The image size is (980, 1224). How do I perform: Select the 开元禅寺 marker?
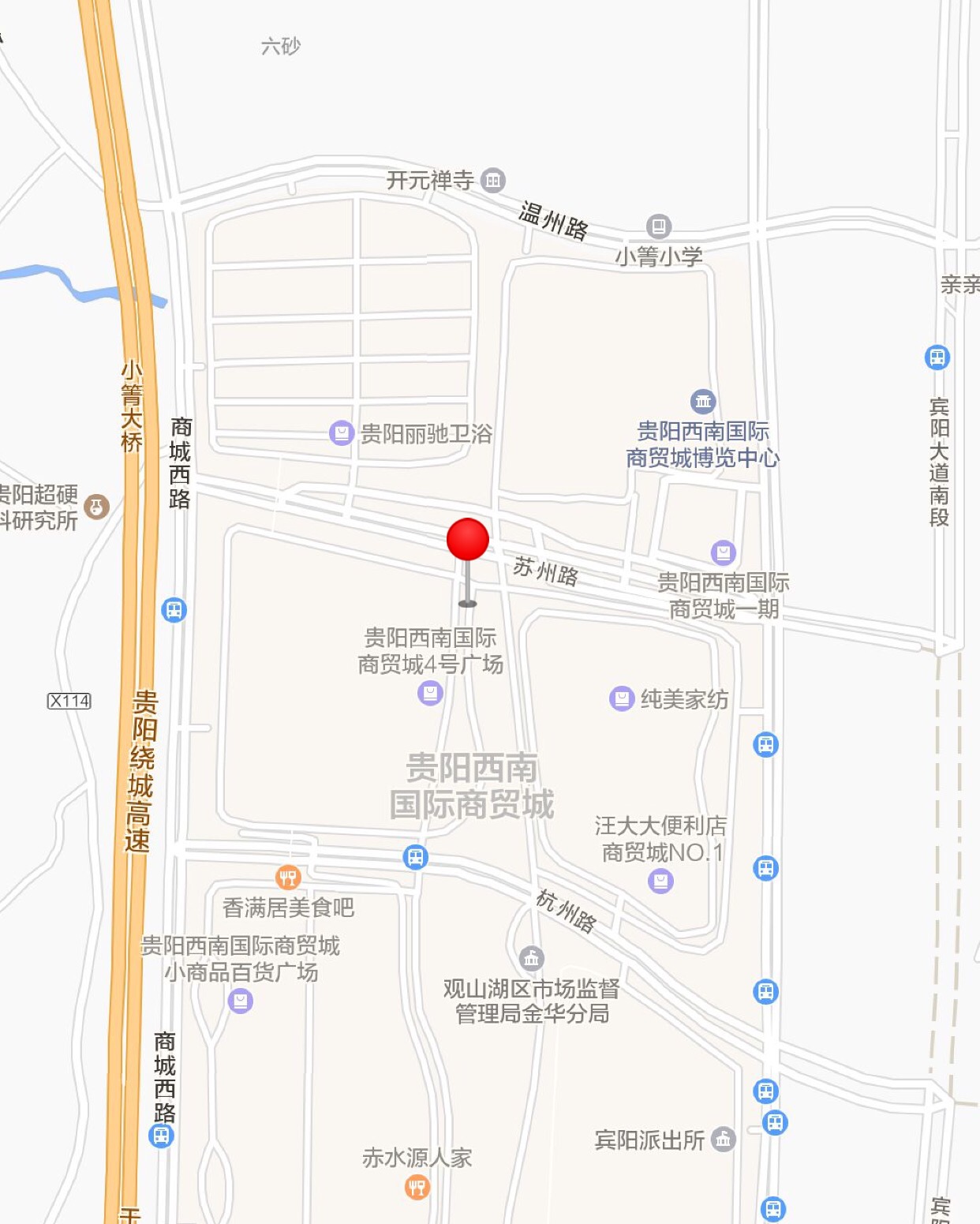(x=493, y=181)
